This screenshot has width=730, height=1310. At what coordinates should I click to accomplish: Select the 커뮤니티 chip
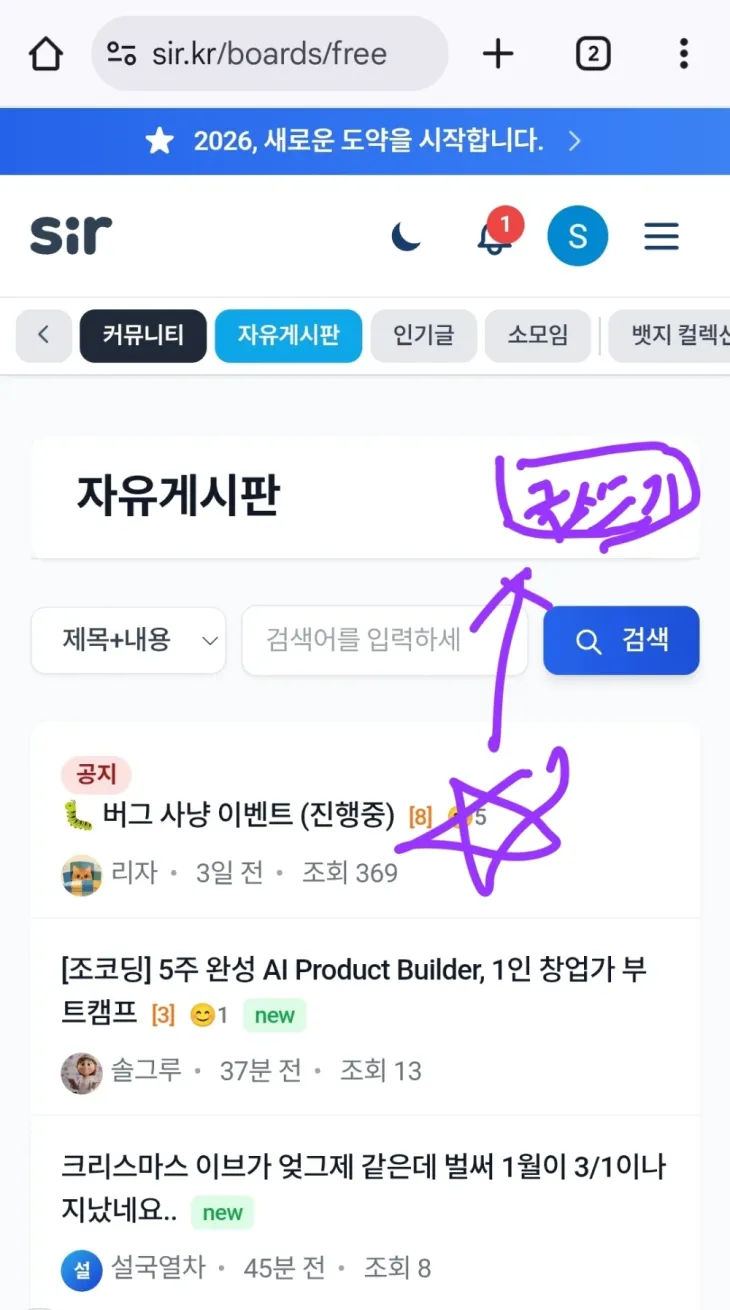coord(143,335)
